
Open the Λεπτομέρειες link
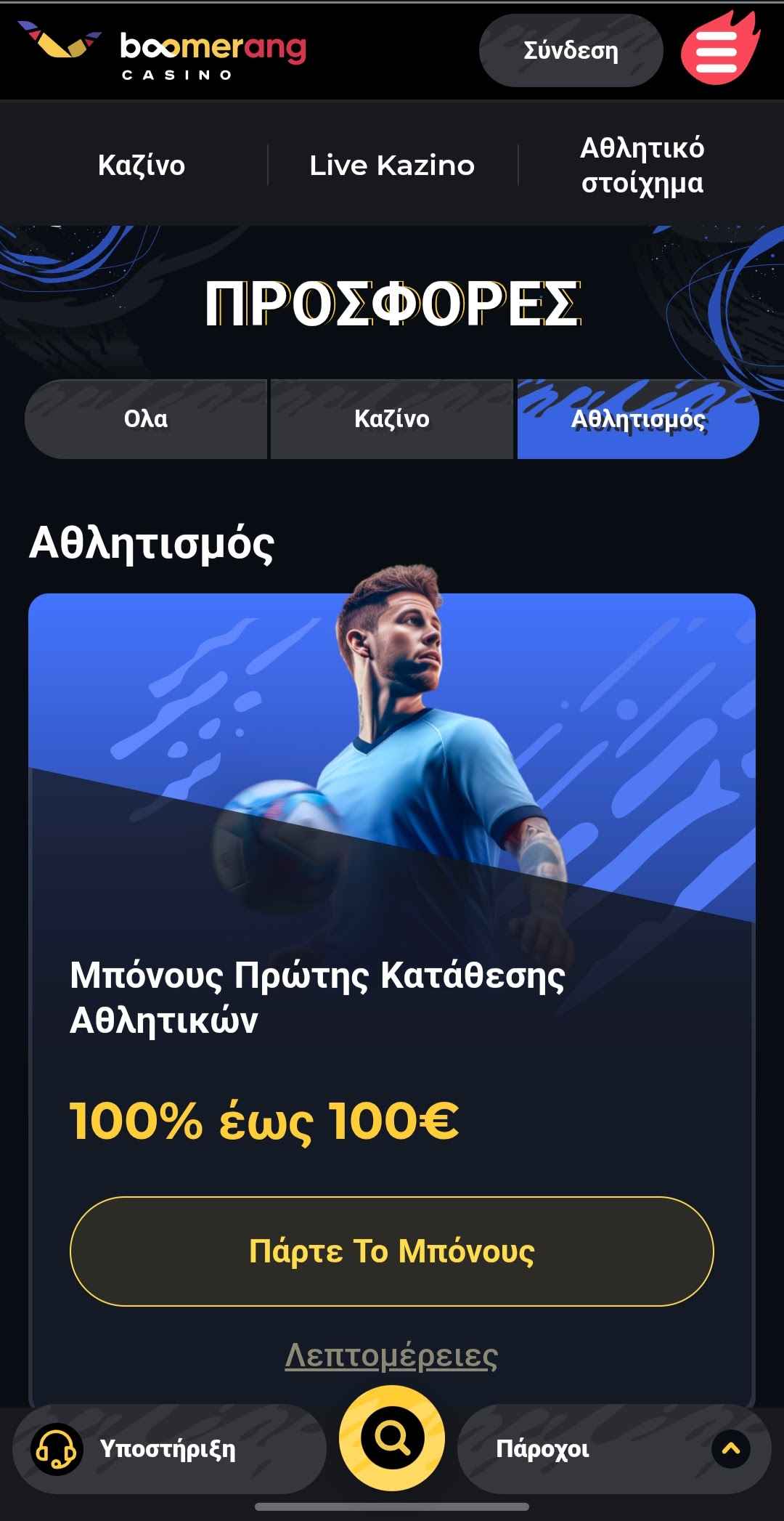pyautogui.click(x=392, y=1355)
